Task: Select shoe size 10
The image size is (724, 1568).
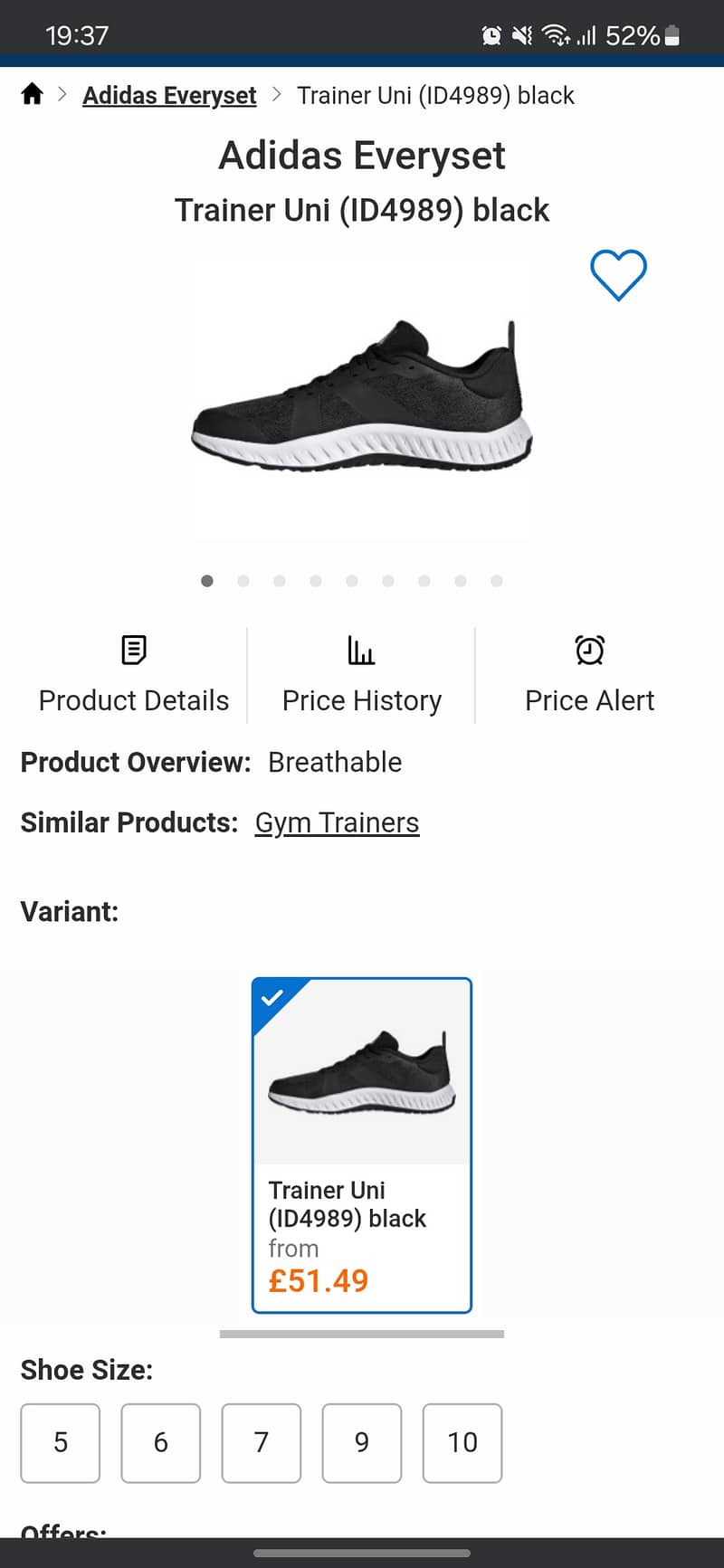Action: click(x=462, y=1443)
